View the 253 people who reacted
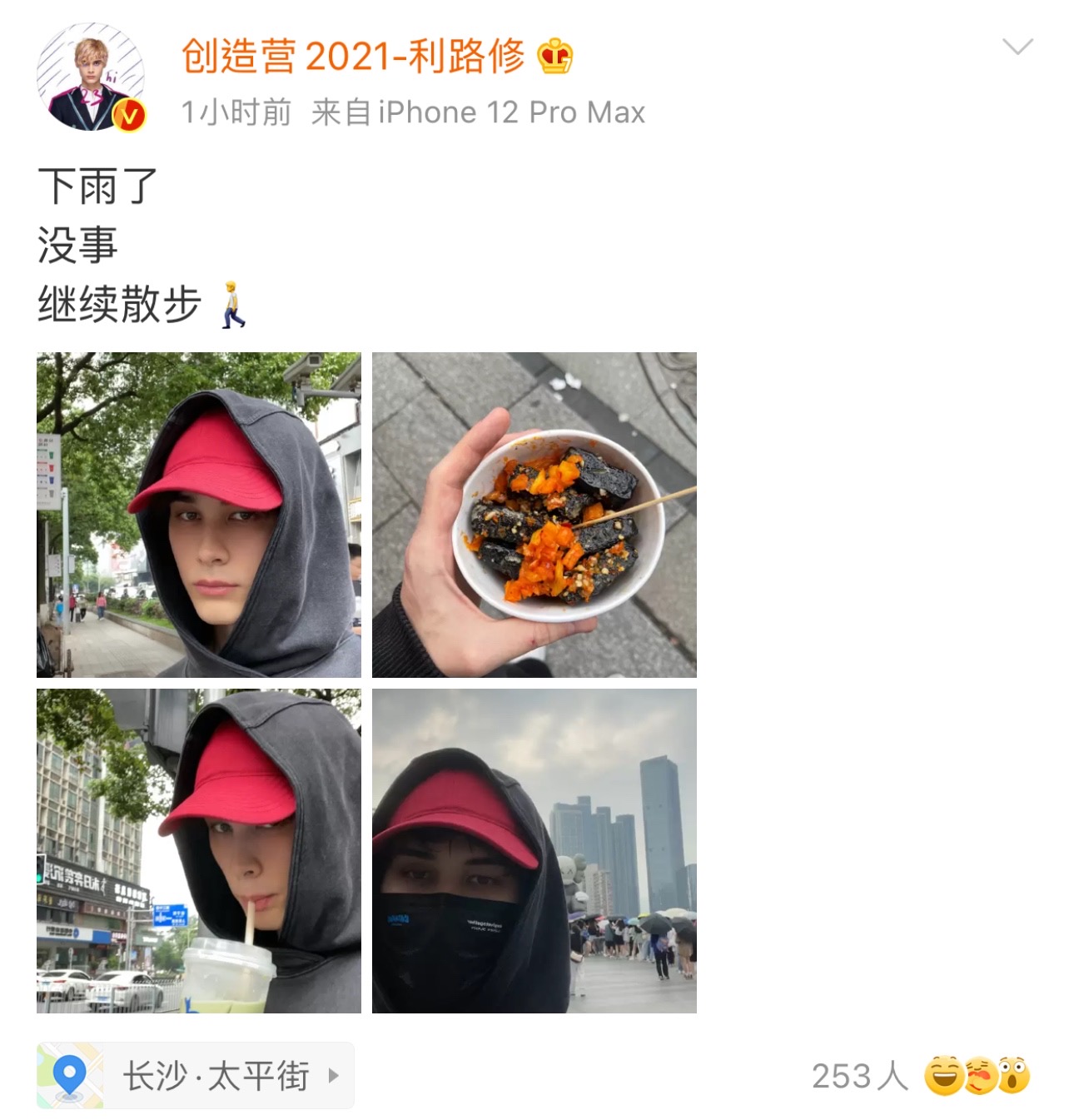Screen dimensions: 1069x1120 click(920, 1075)
